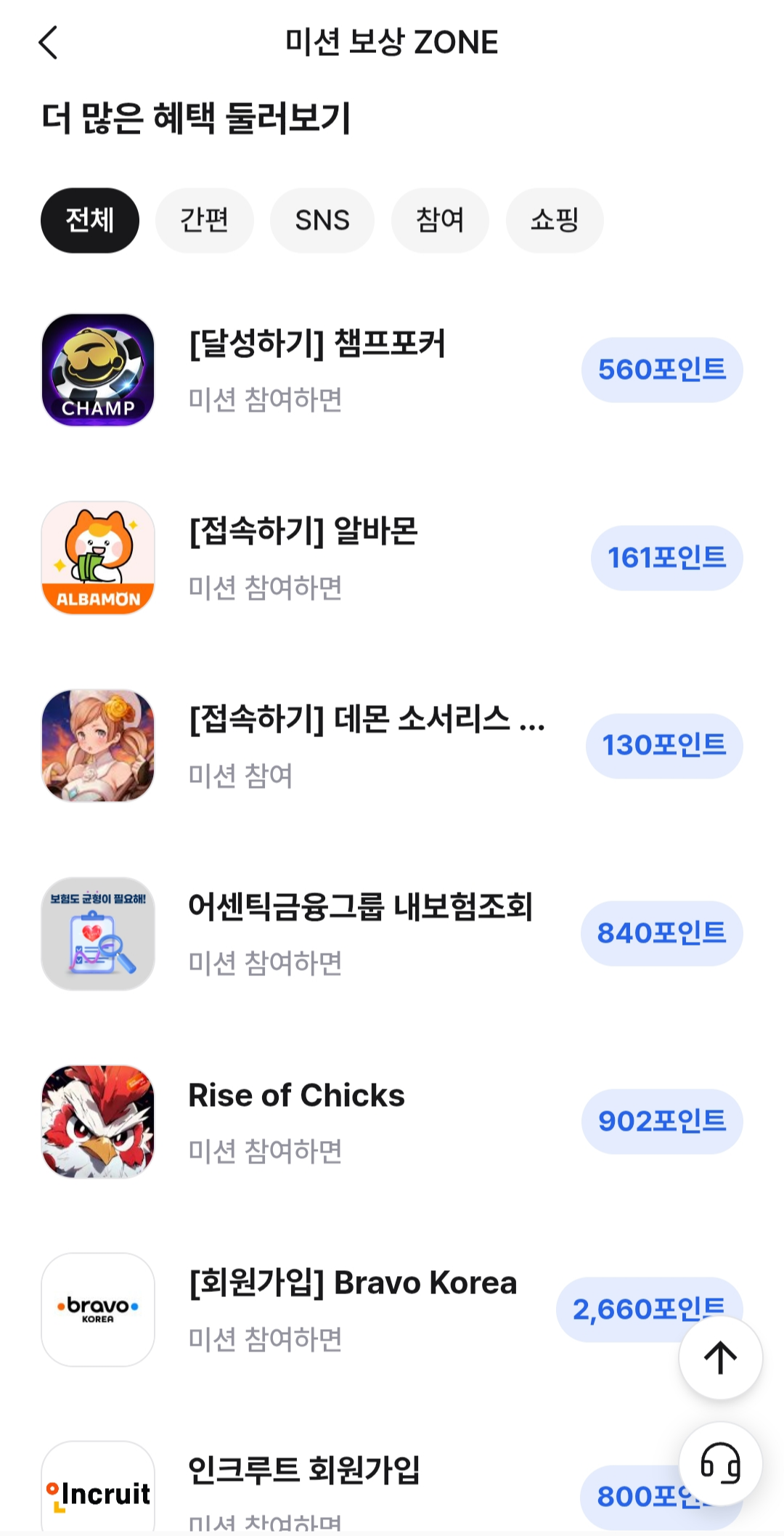
Task: Select the Bravo Korea logo icon
Action: [97, 1310]
